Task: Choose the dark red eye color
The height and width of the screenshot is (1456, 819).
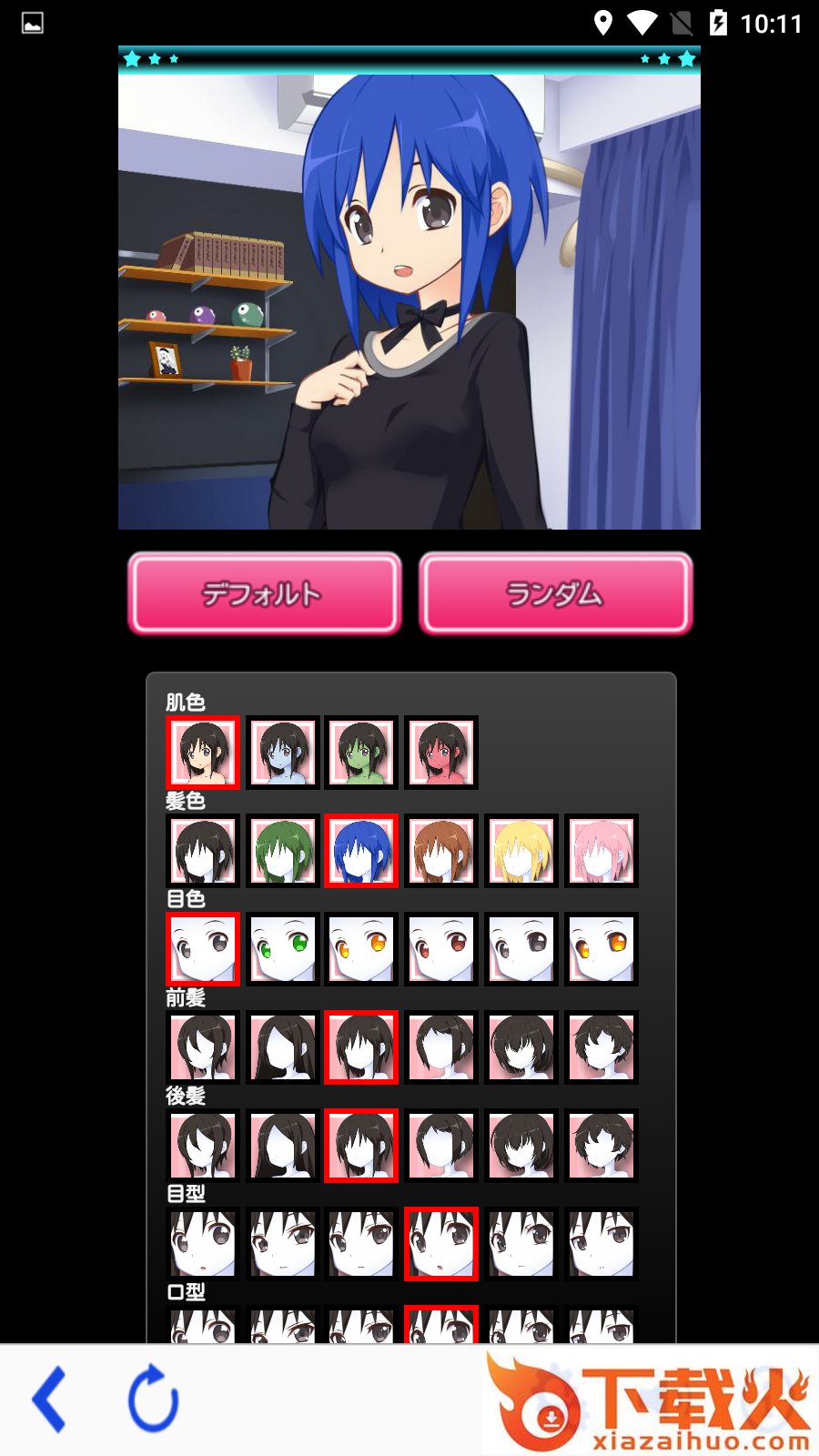Action: pos(441,949)
